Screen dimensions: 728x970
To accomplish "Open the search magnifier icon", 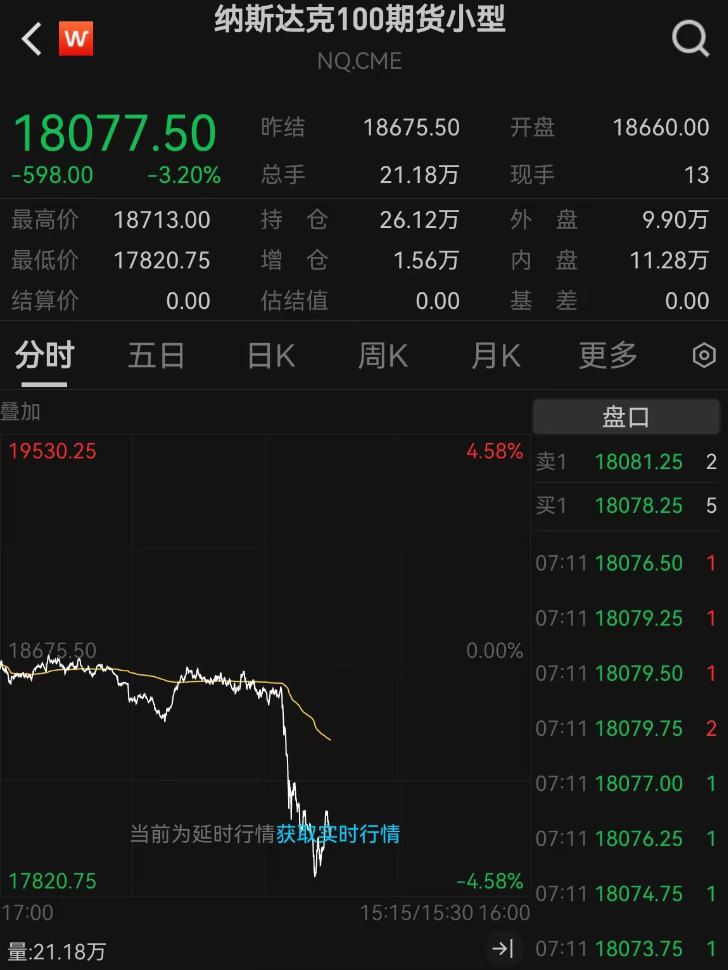I will [x=690, y=40].
